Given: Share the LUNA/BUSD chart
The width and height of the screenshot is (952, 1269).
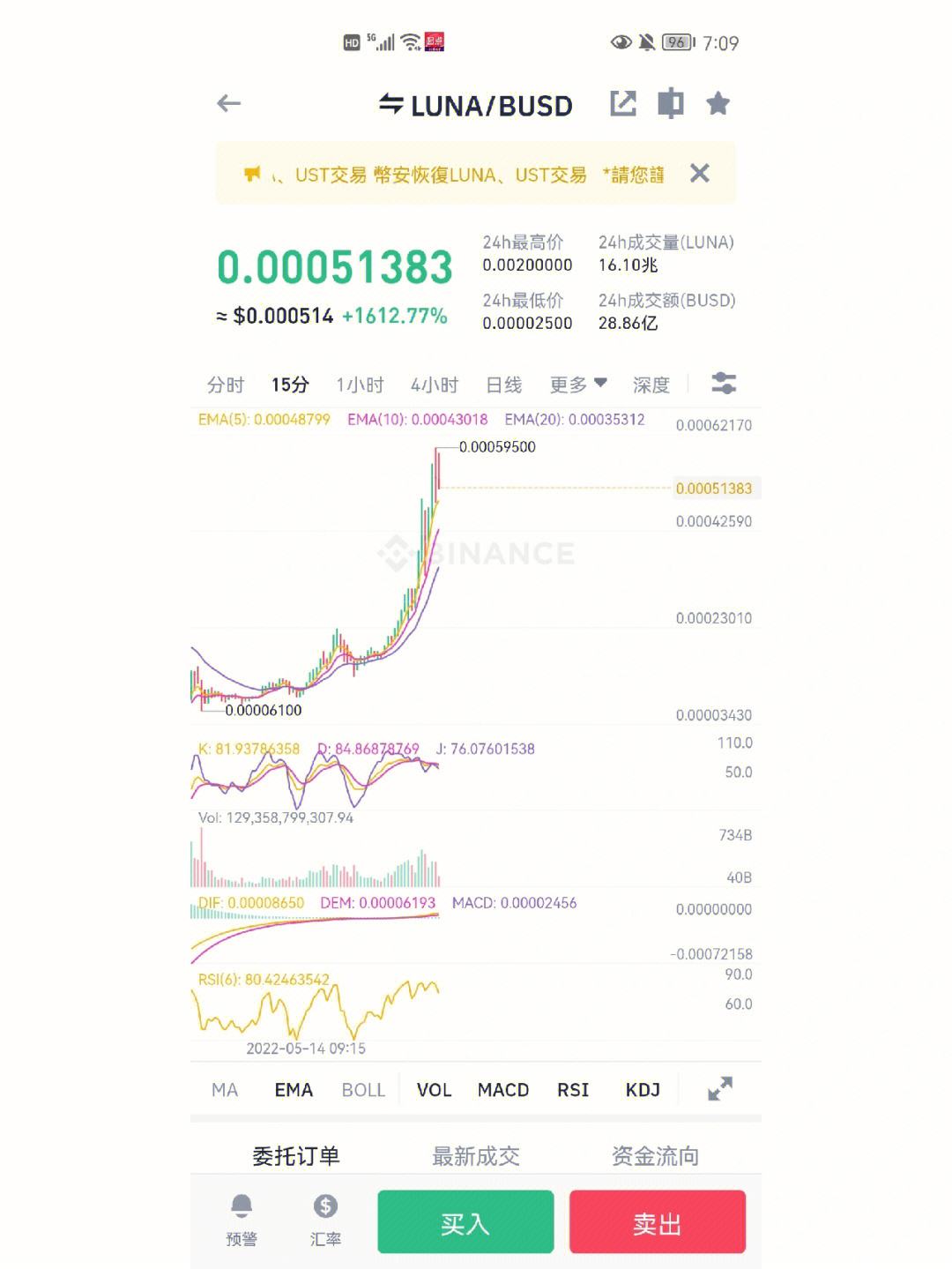Looking at the screenshot, I should [623, 104].
